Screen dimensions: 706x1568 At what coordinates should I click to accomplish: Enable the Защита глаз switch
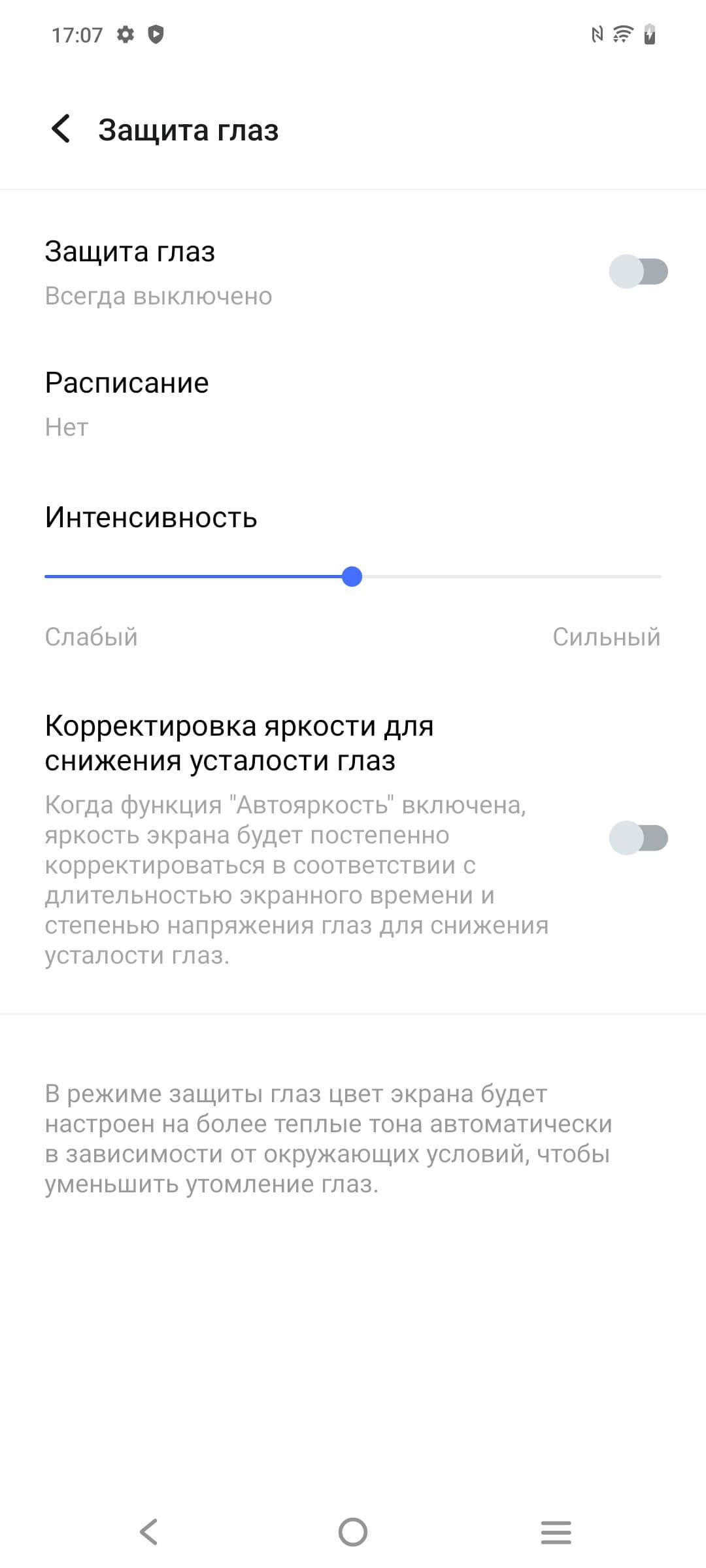[638, 272]
